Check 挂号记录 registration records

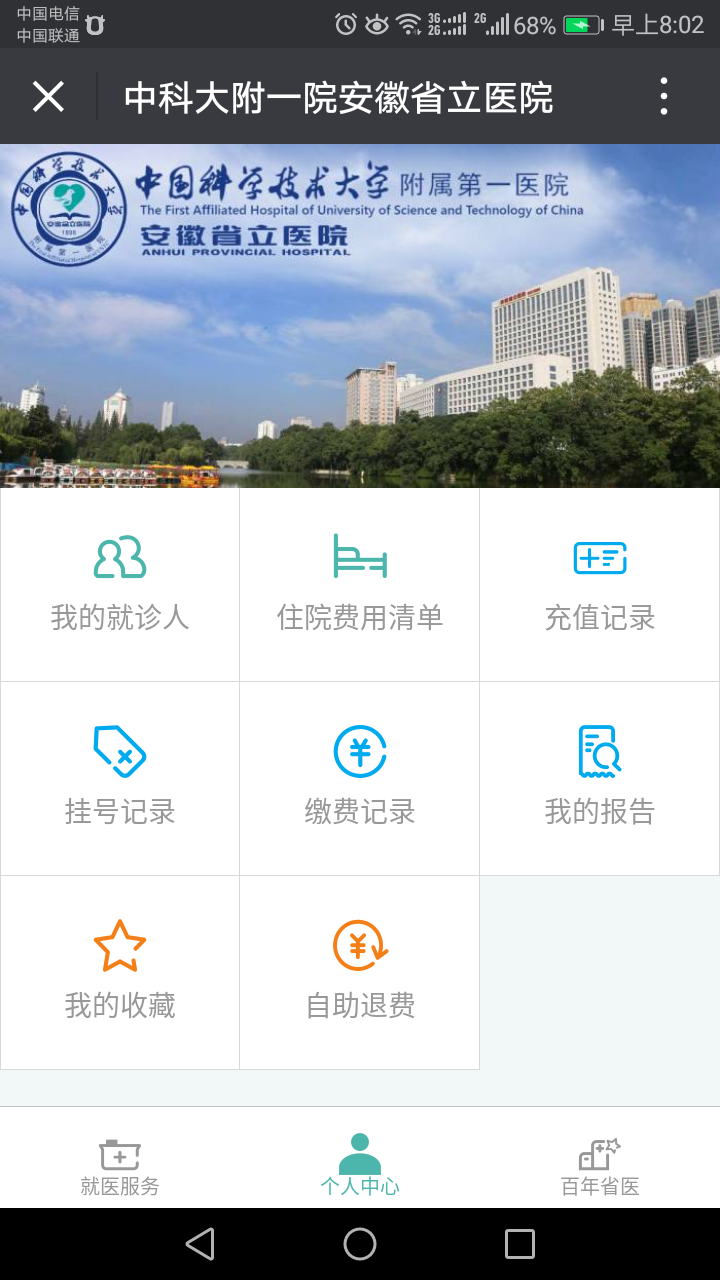(120, 779)
